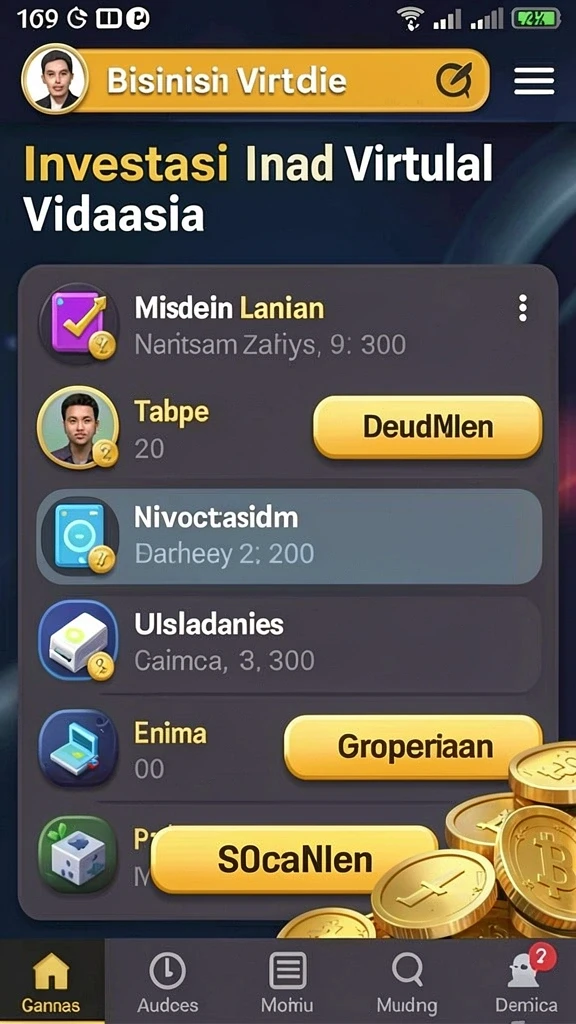Viewport: 576px width, 1024px height.
Task: Tap the round icon in the Bisinisn Virtdie bar
Action: point(455,81)
